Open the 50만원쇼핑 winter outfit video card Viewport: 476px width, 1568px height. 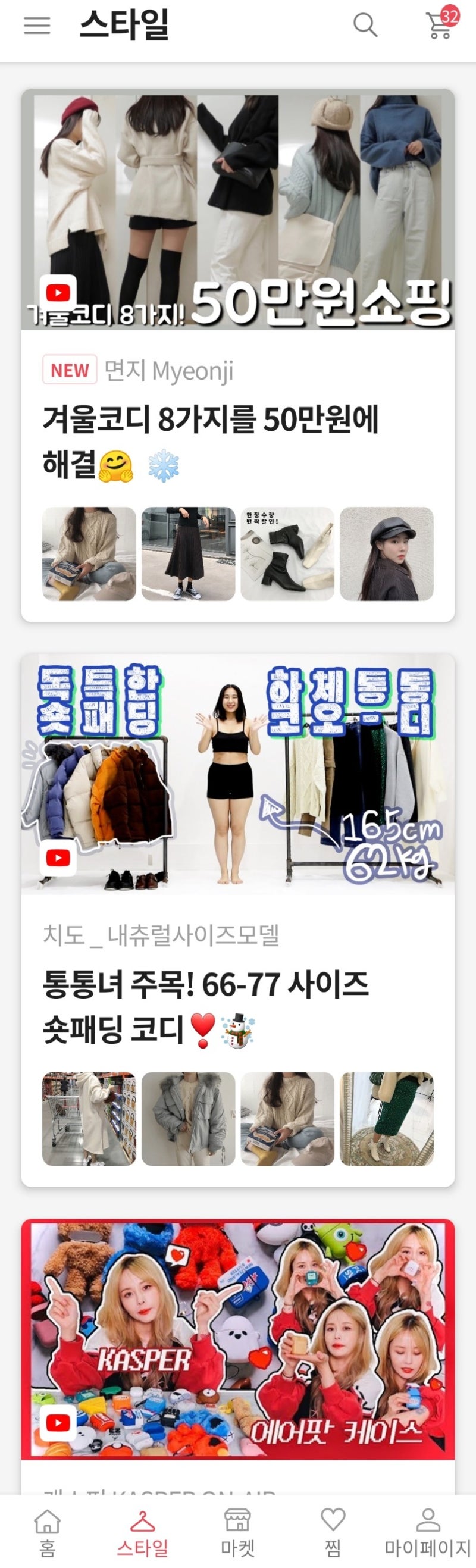click(237, 210)
